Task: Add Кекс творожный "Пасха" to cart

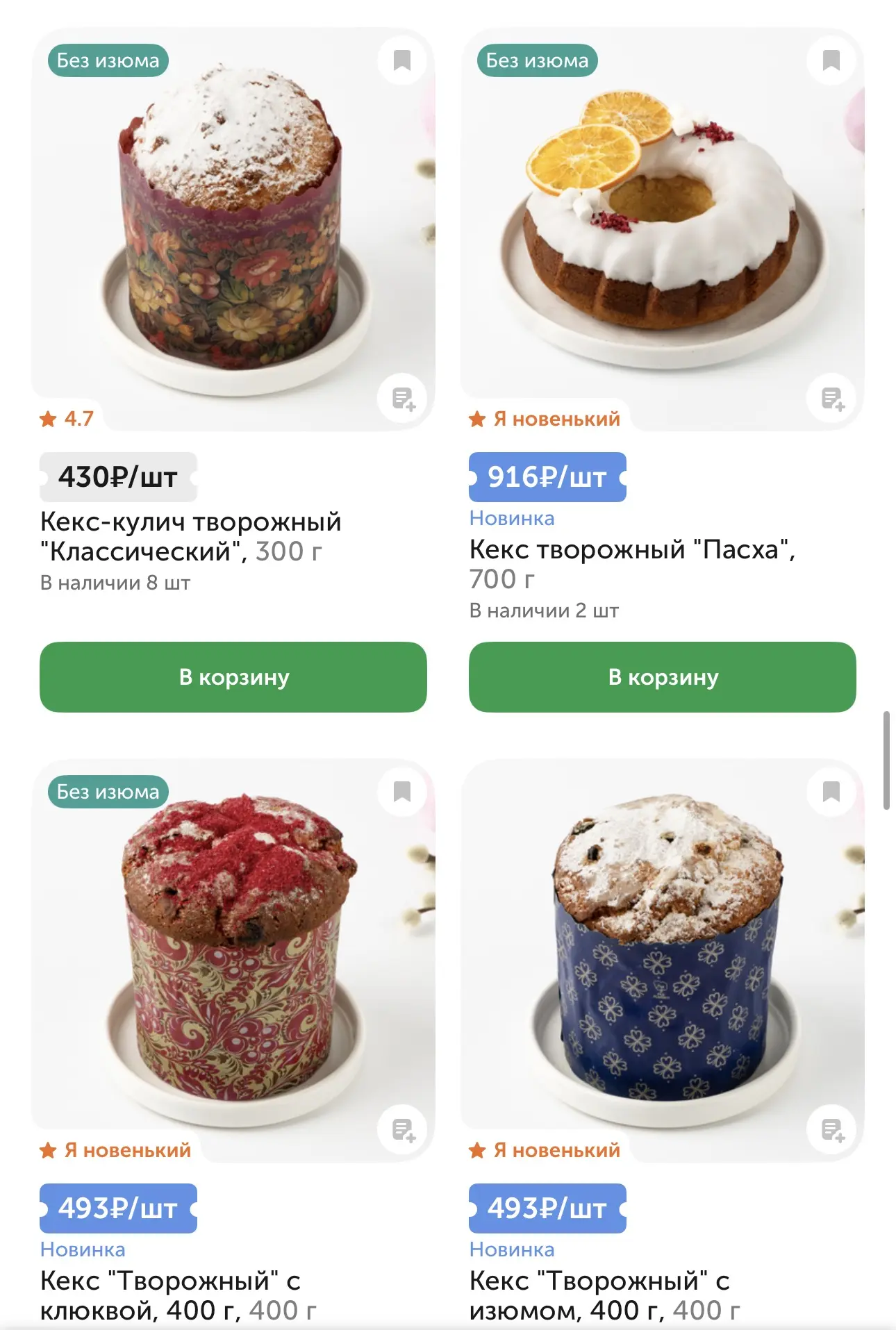Action: coord(662,677)
